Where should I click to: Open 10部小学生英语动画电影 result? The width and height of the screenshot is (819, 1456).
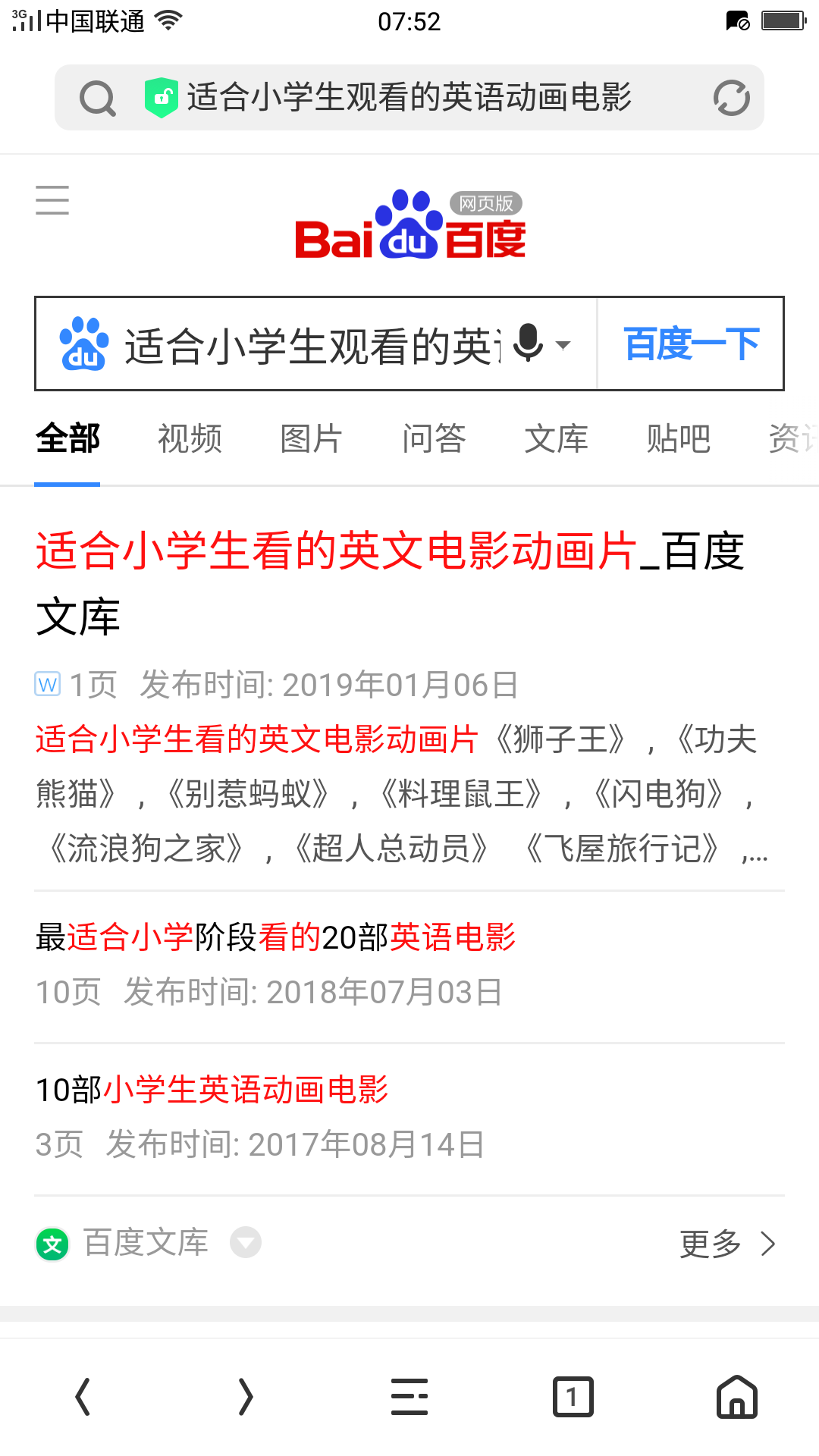212,1090
